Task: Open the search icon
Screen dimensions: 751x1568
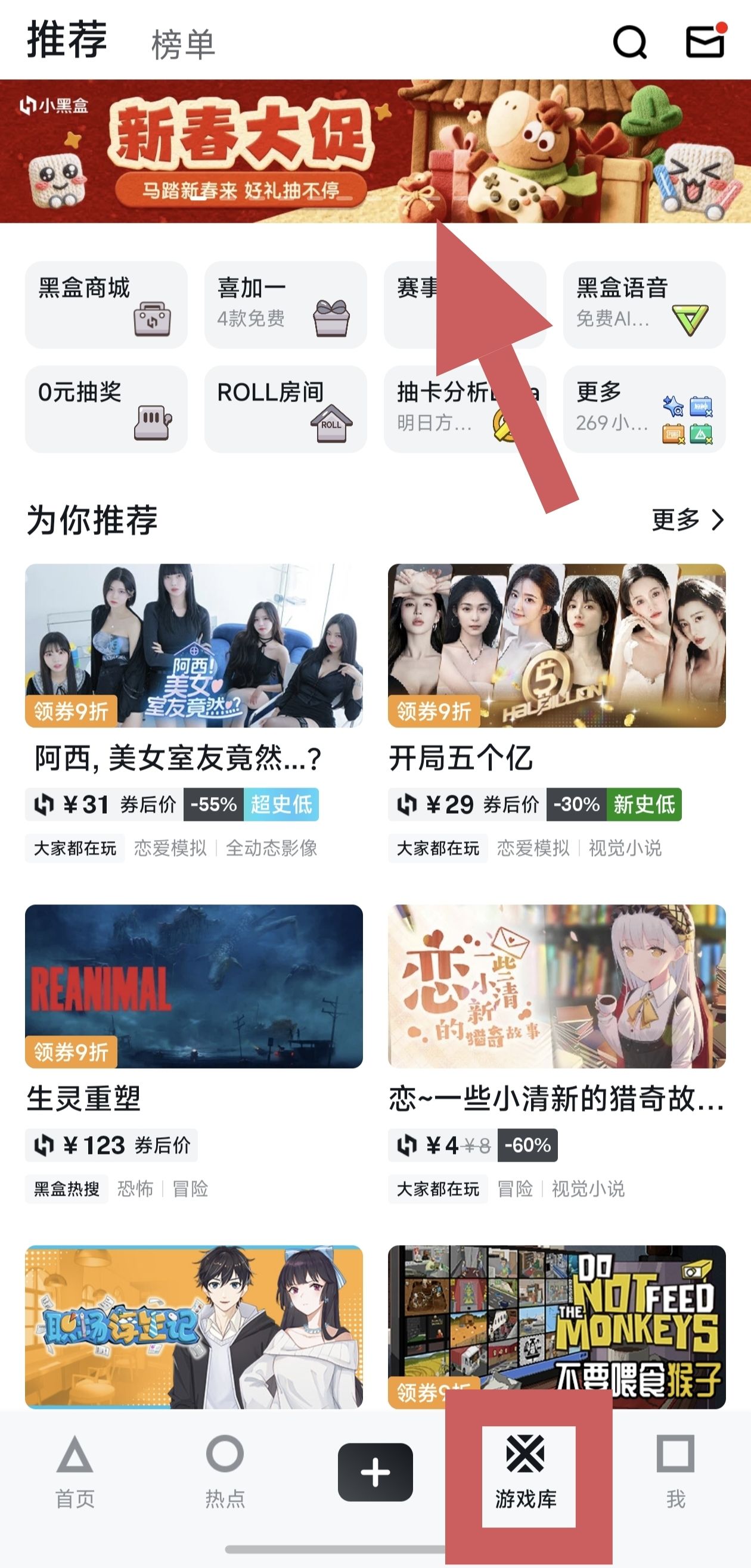Action: [629, 42]
